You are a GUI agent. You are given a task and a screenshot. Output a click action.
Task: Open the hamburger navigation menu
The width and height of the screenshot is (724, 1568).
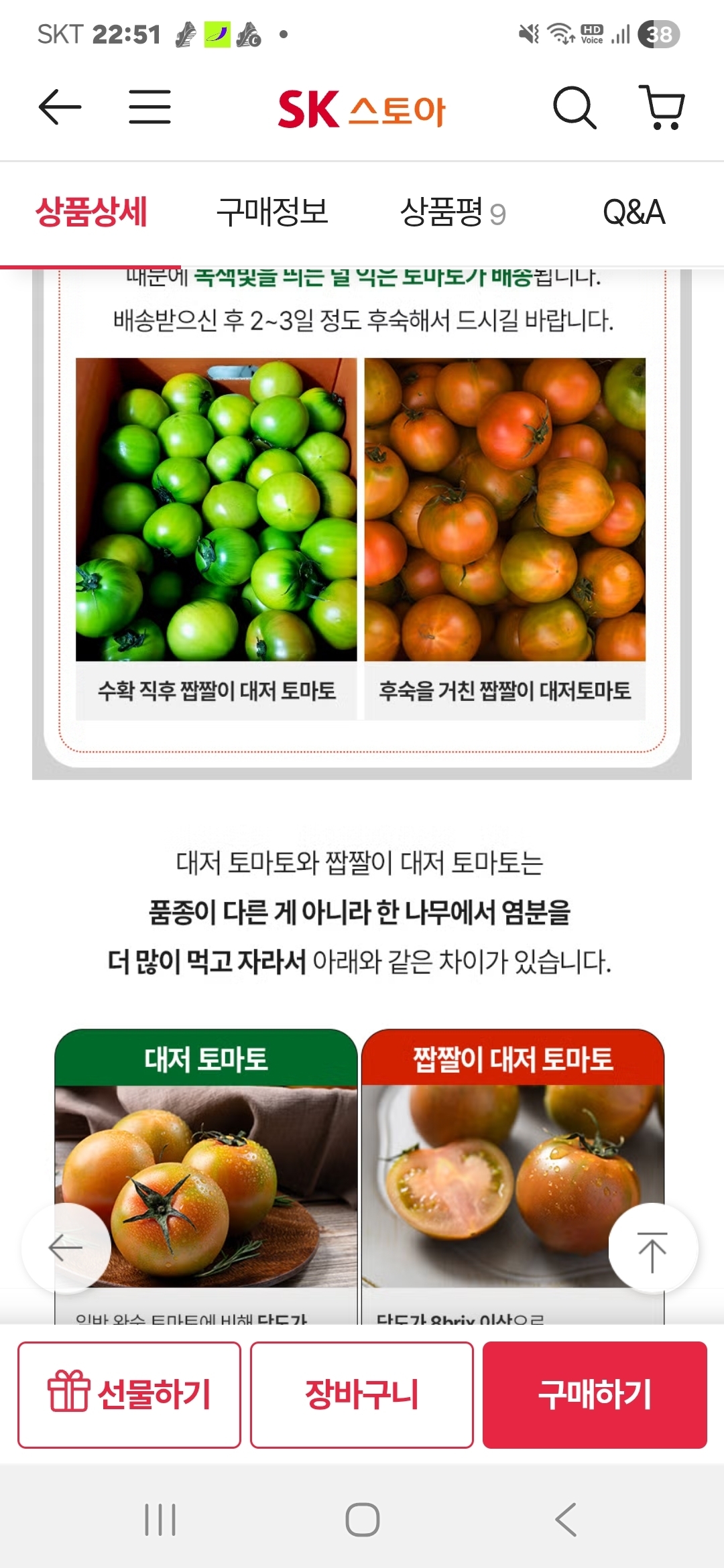[x=150, y=107]
